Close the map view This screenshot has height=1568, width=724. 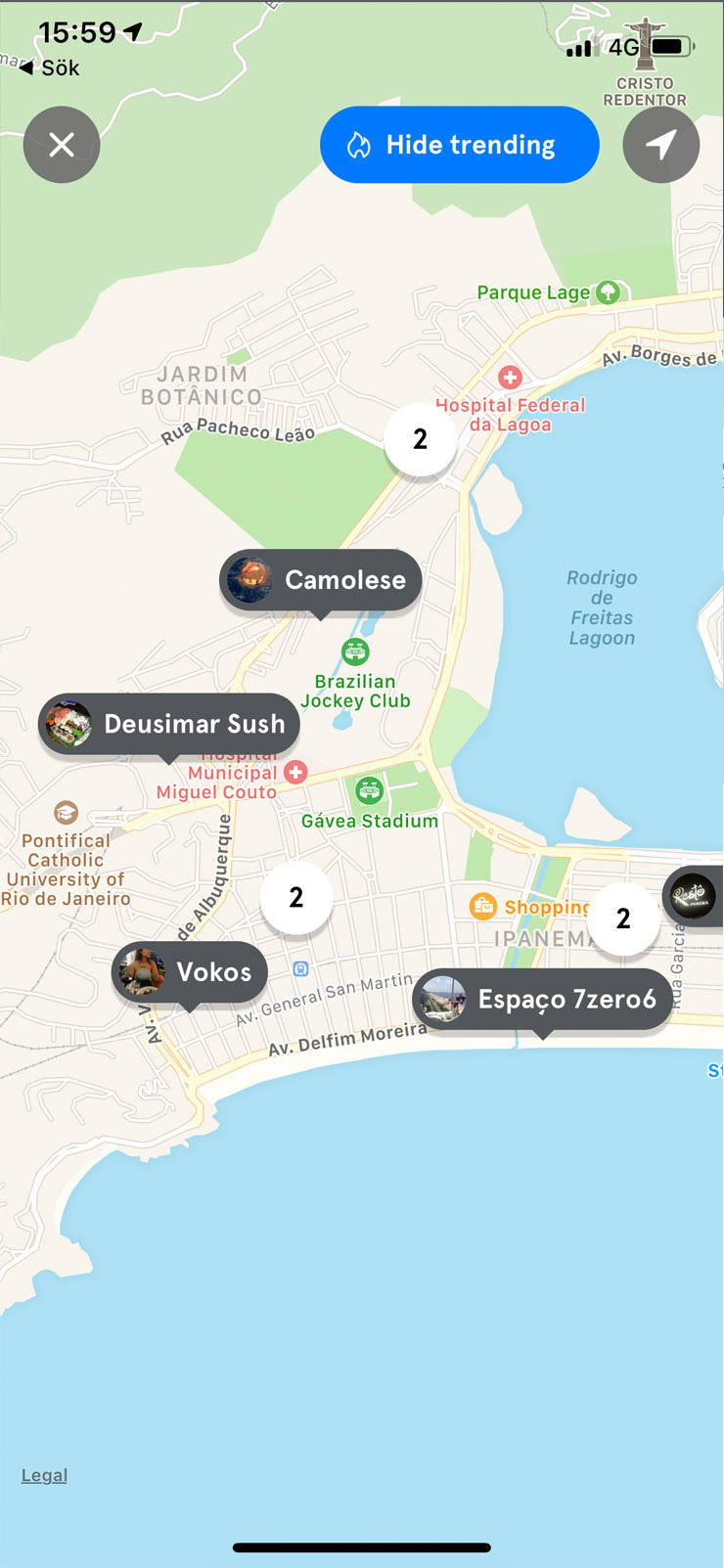(x=62, y=145)
